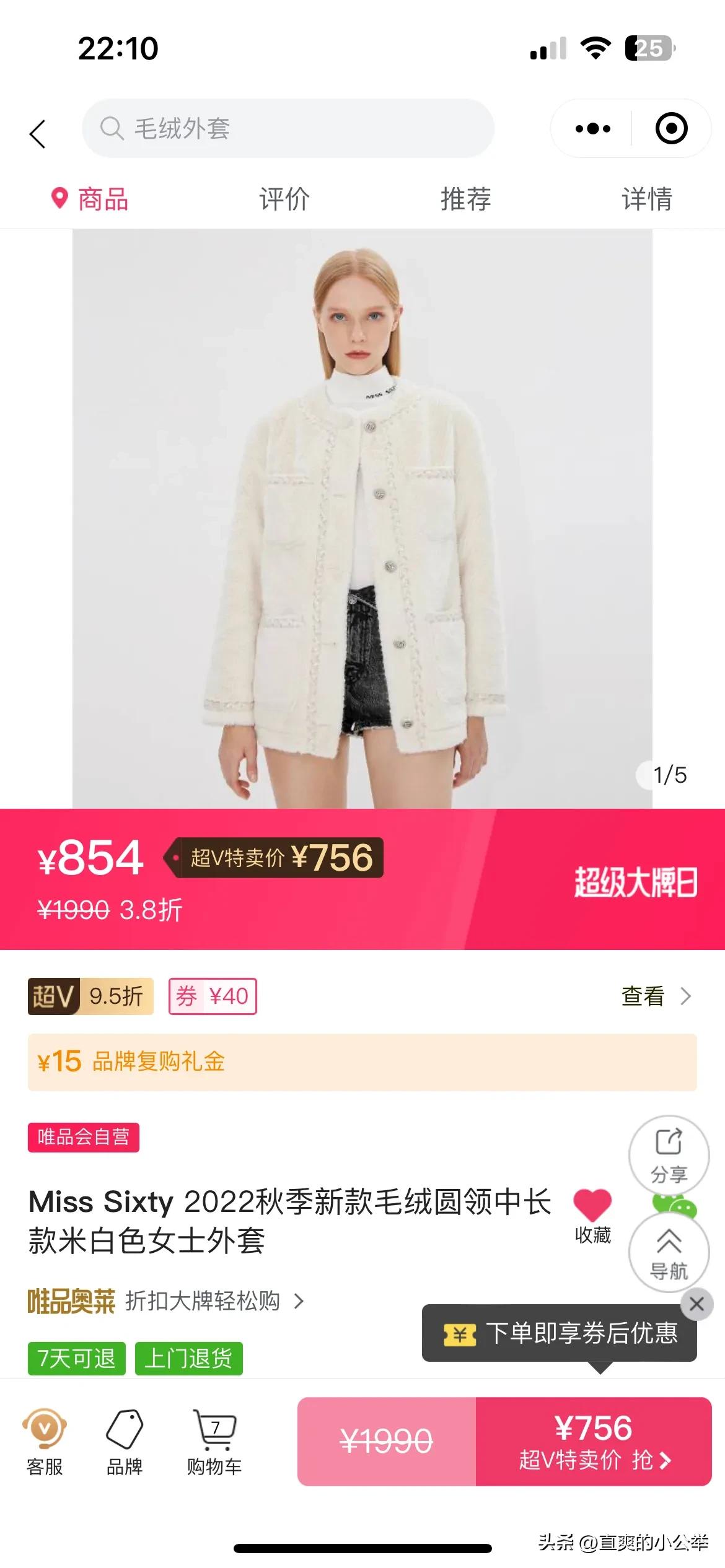Image resolution: width=725 pixels, height=1568 pixels.
Task: Tap the 导航 navigation icon
Action: pos(670,1252)
